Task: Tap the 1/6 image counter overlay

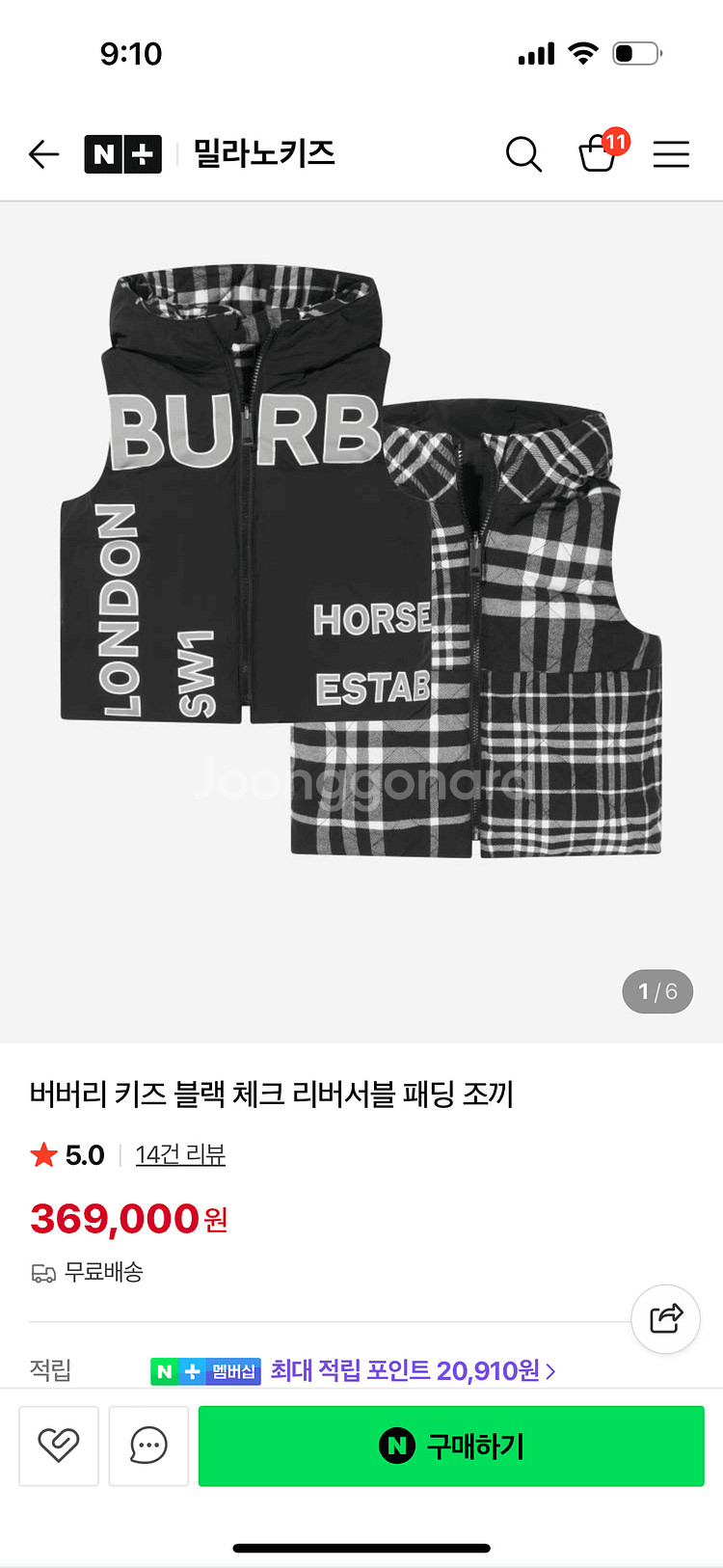Action: (x=657, y=991)
